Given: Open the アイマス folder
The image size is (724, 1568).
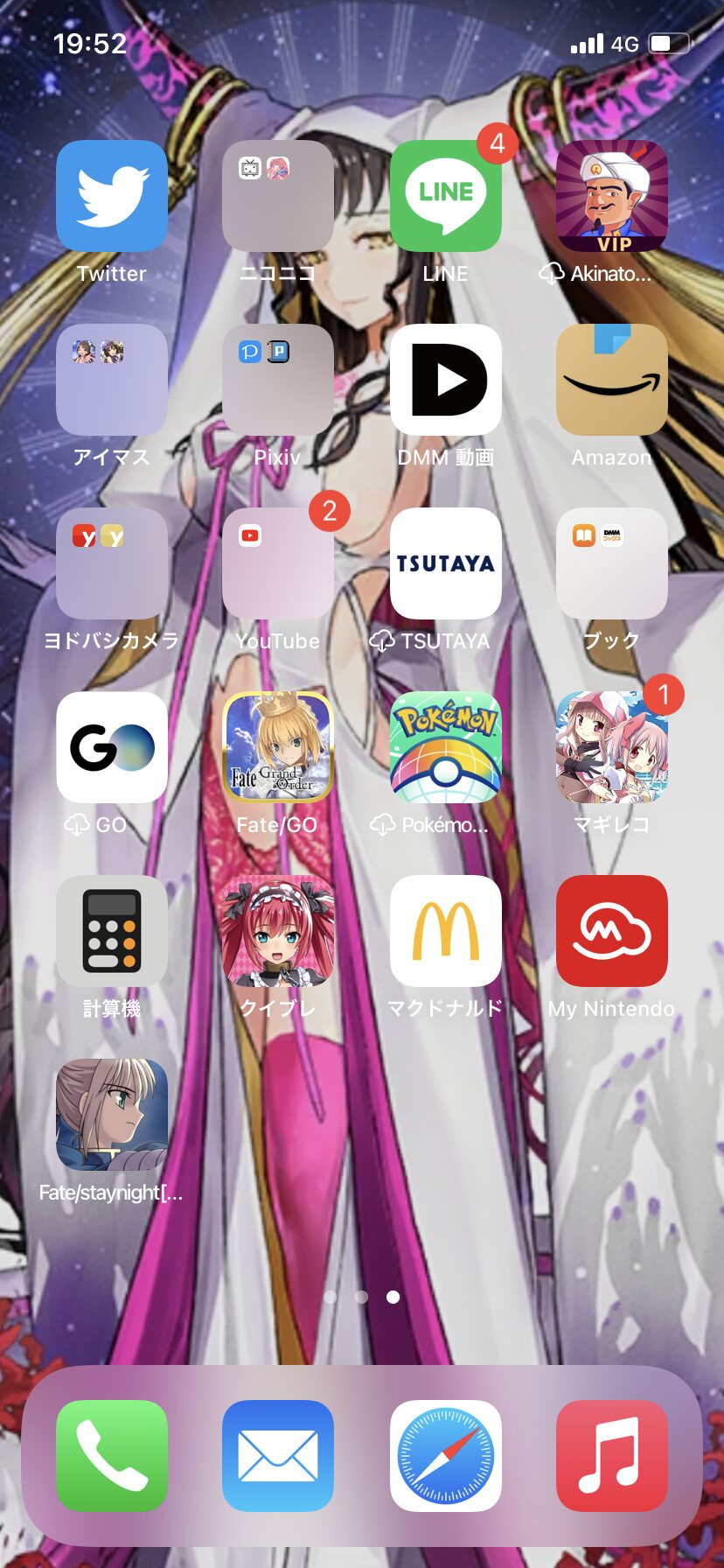Looking at the screenshot, I should (111, 380).
